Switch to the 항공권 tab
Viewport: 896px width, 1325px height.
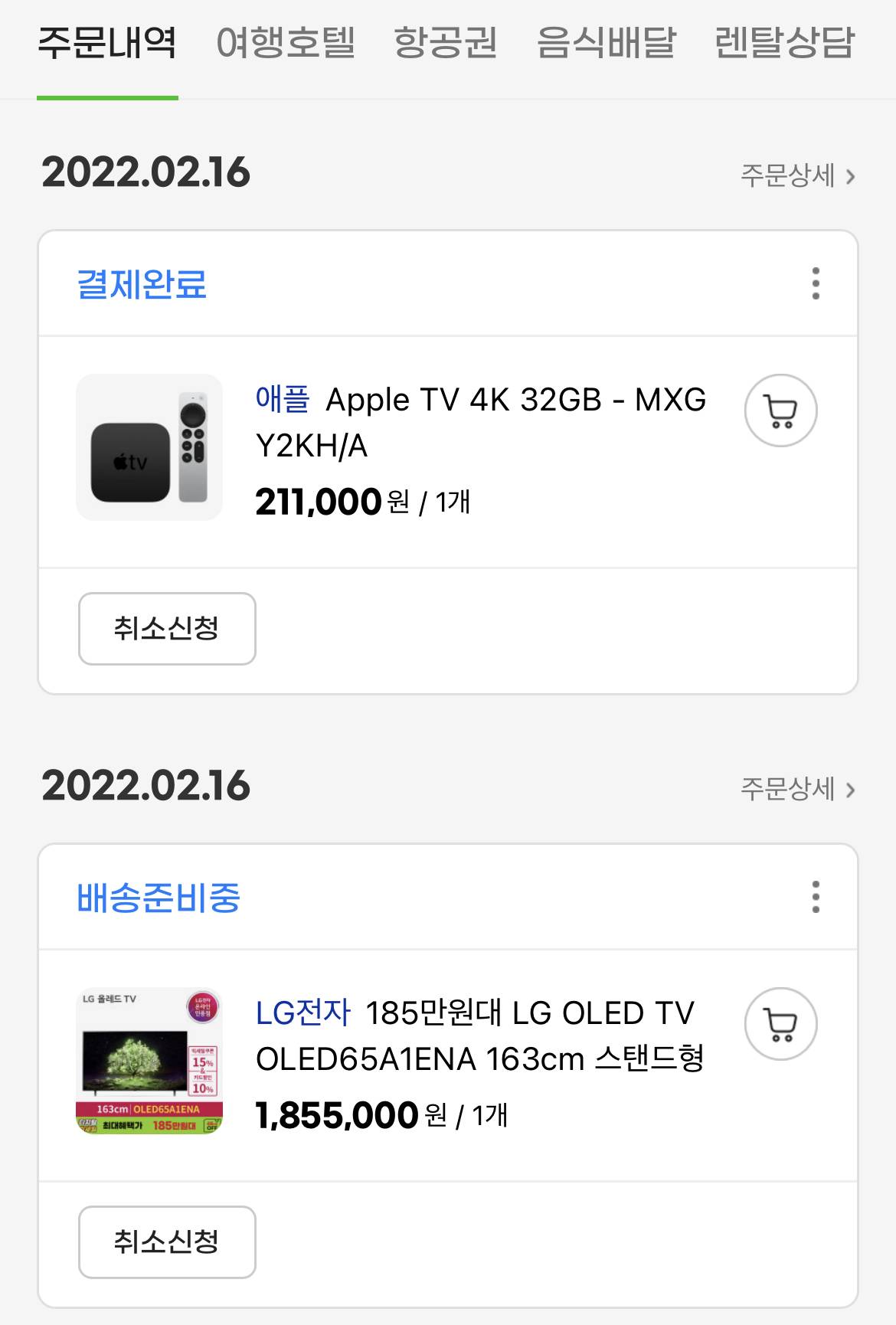pos(445,43)
